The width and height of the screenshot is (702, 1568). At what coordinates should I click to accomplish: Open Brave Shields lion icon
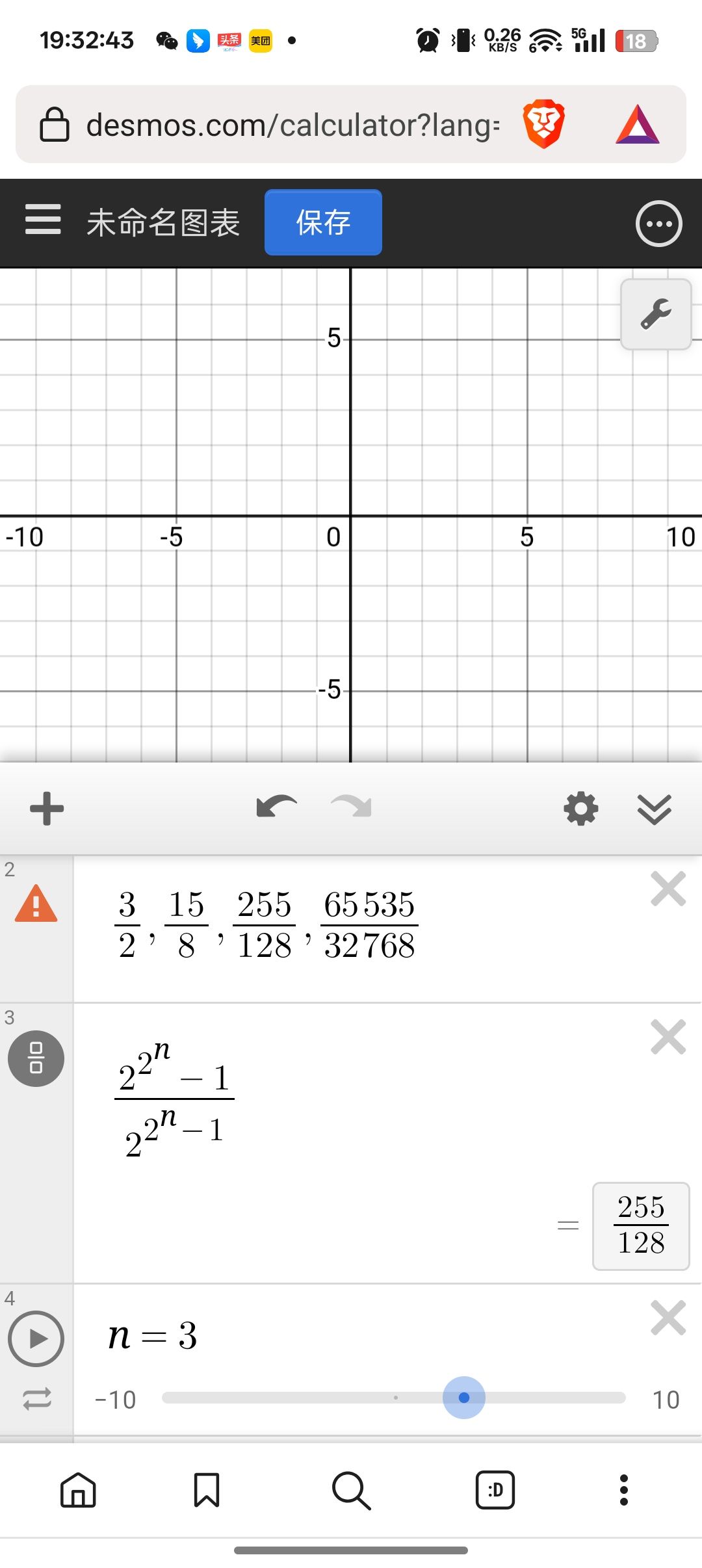pyautogui.click(x=543, y=124)
